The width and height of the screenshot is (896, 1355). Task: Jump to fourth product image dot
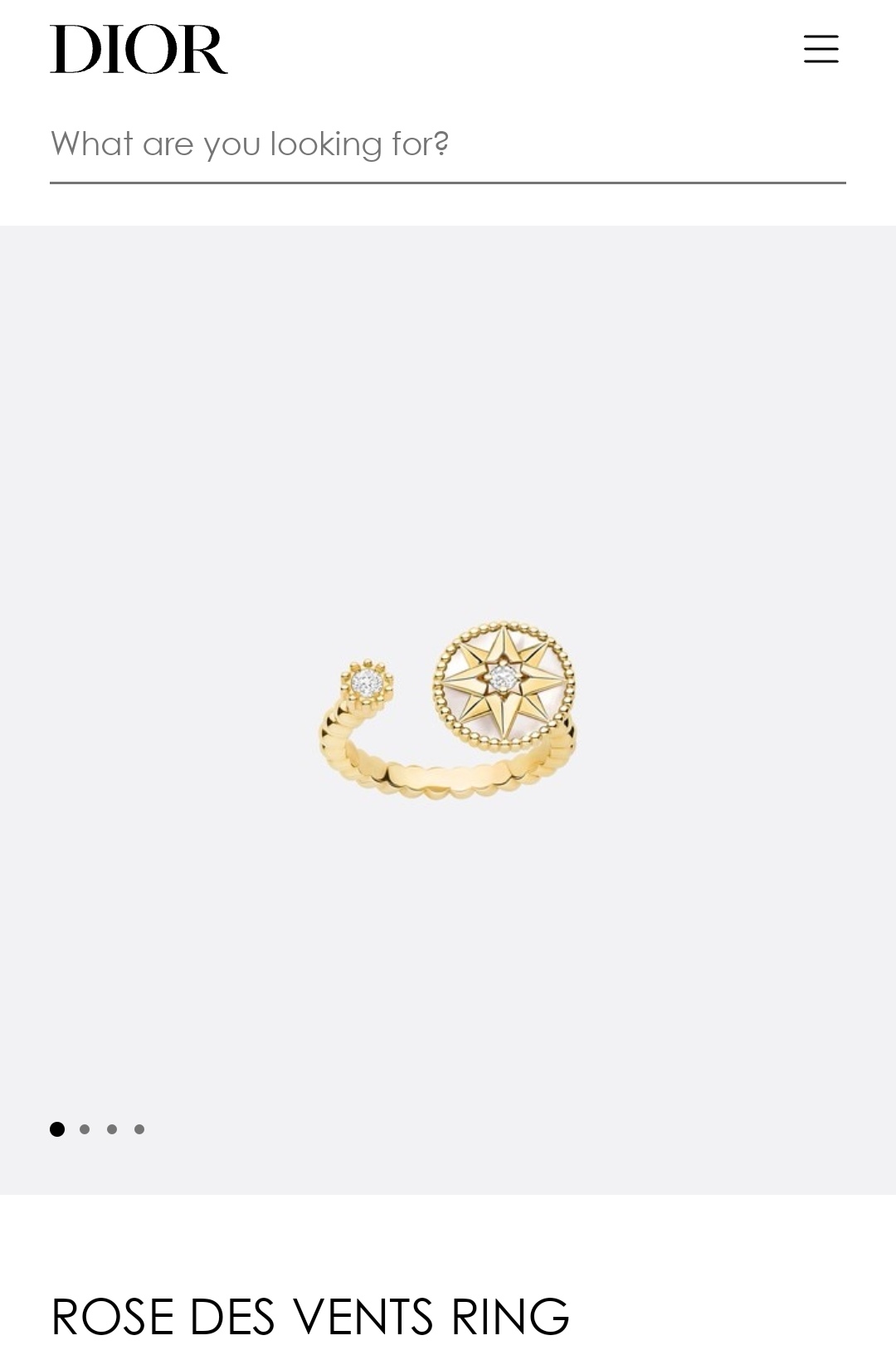tap(139, 1128)
